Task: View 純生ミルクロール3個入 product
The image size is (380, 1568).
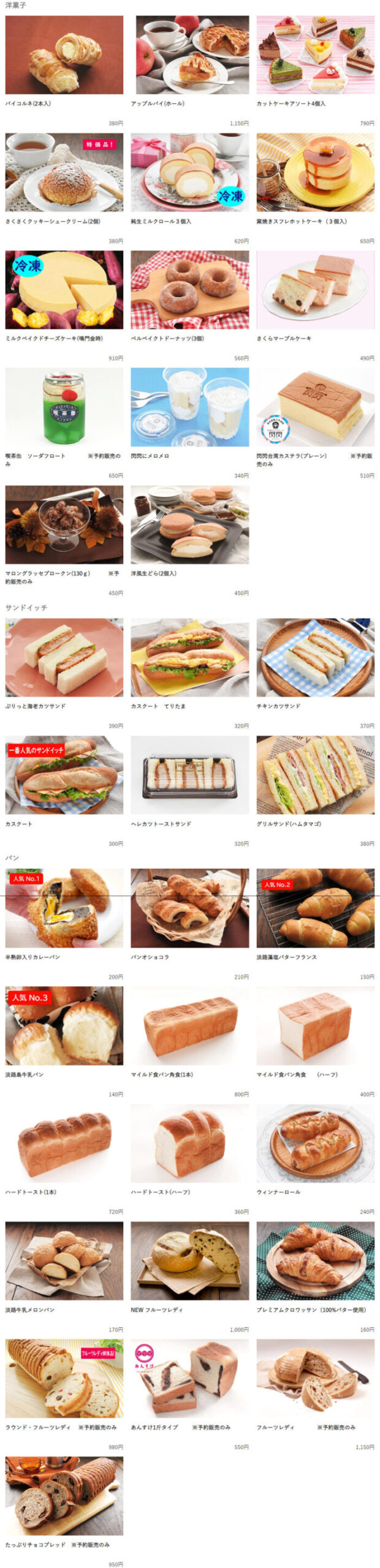Action: pyautogui.click(x=189, y=173)
